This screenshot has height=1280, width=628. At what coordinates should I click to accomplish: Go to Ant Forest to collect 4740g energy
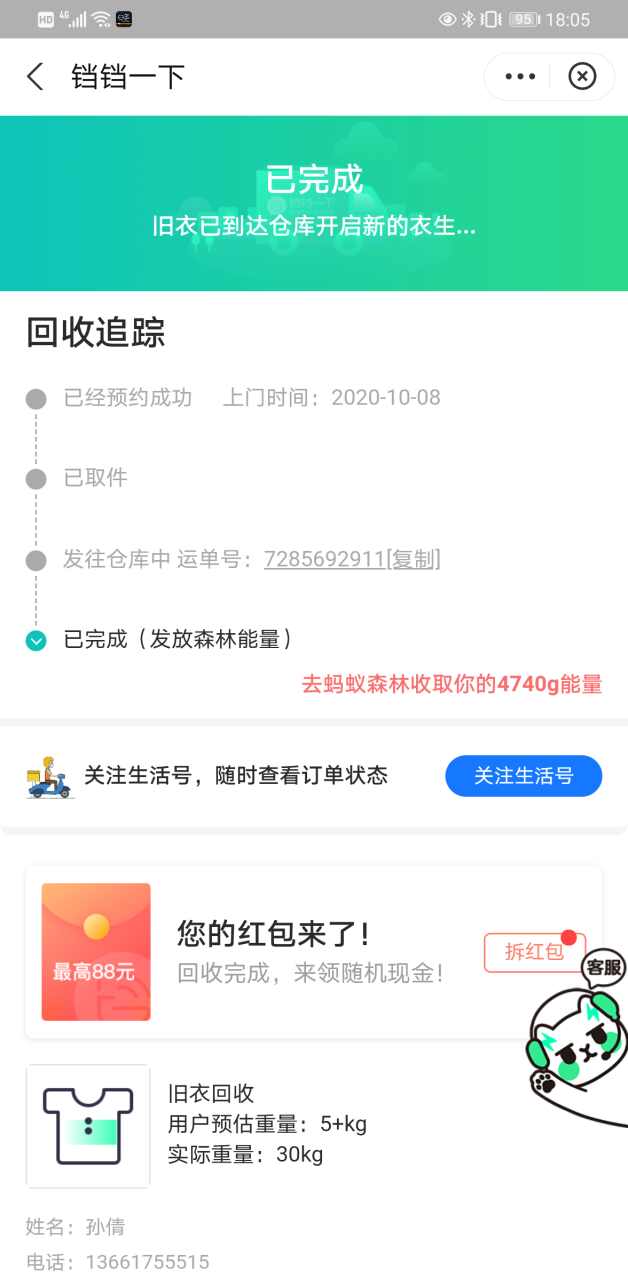(x=452, y=685)
